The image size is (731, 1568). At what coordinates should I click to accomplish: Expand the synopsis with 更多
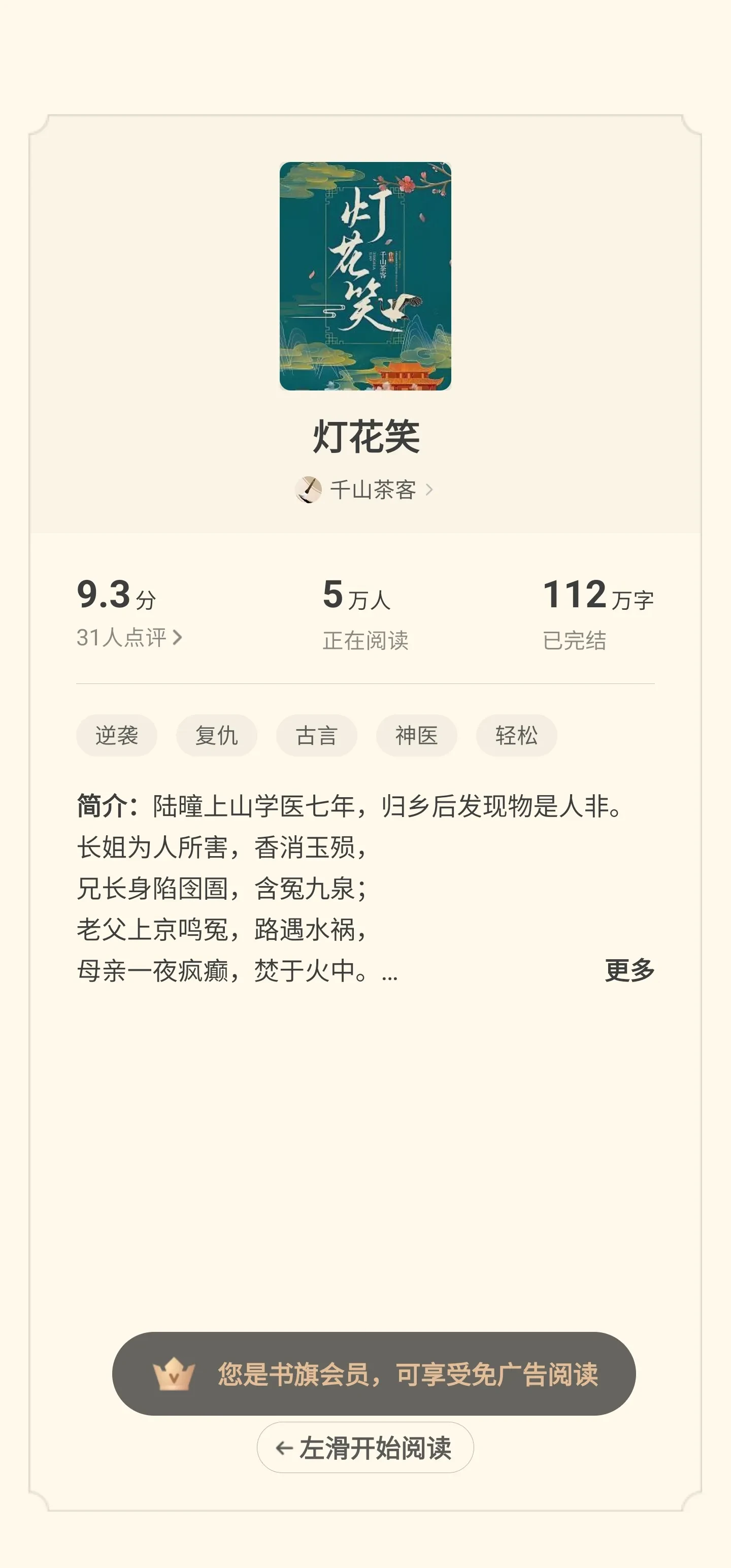(x=629, y=970)
